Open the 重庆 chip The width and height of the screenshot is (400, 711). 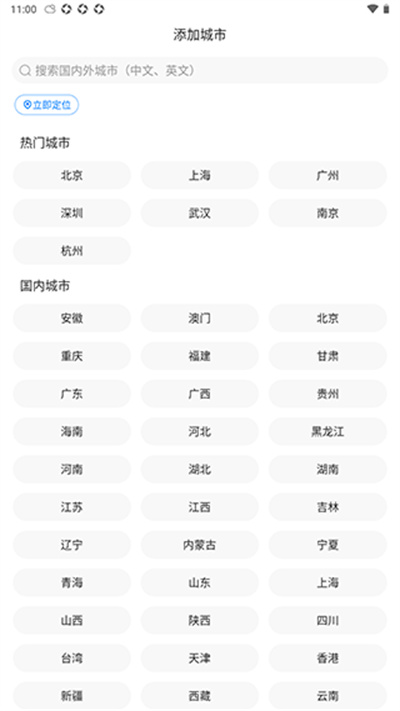[x=72, y=356]
